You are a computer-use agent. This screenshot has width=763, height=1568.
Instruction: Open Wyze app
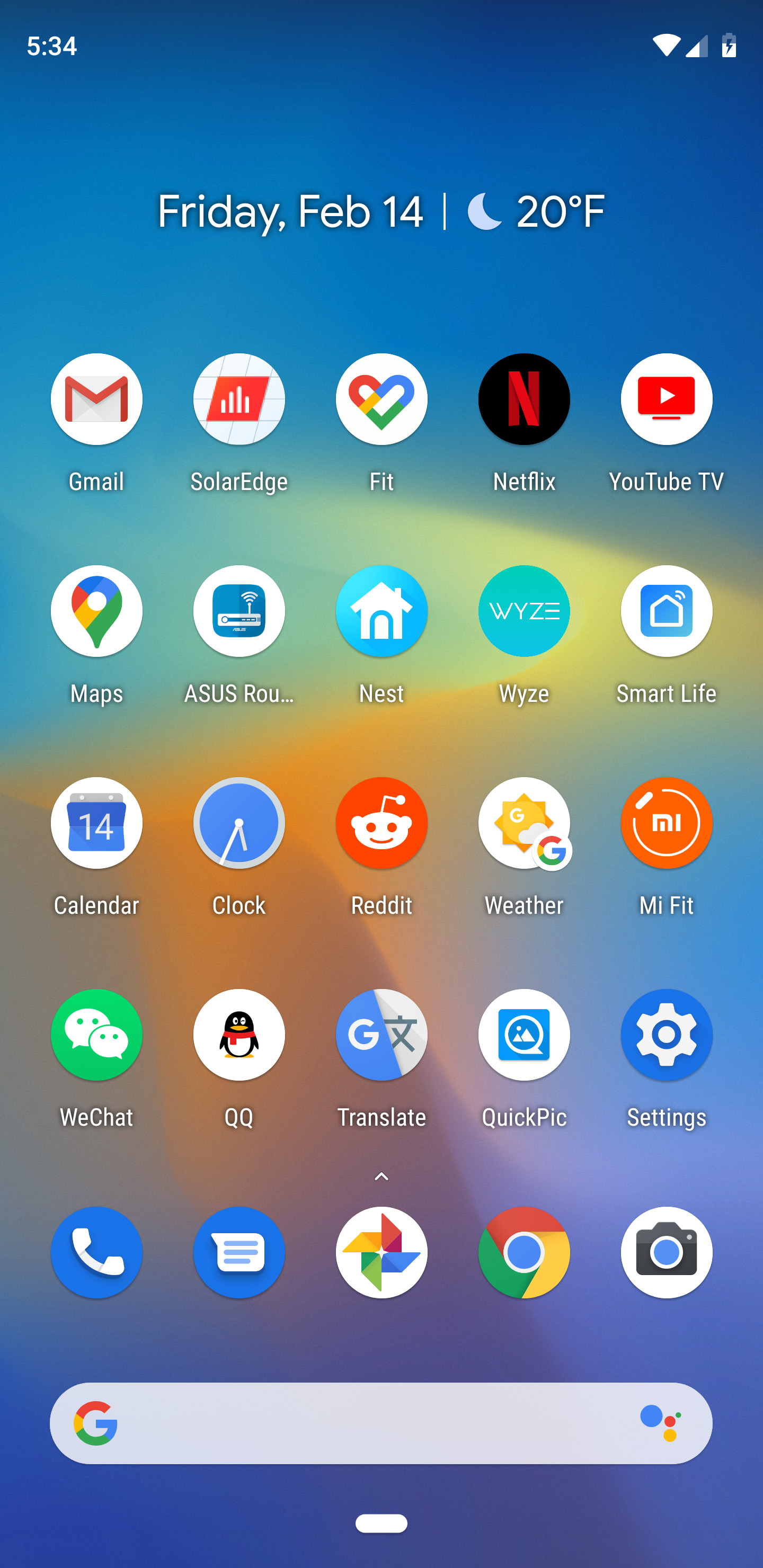[524, 611]
